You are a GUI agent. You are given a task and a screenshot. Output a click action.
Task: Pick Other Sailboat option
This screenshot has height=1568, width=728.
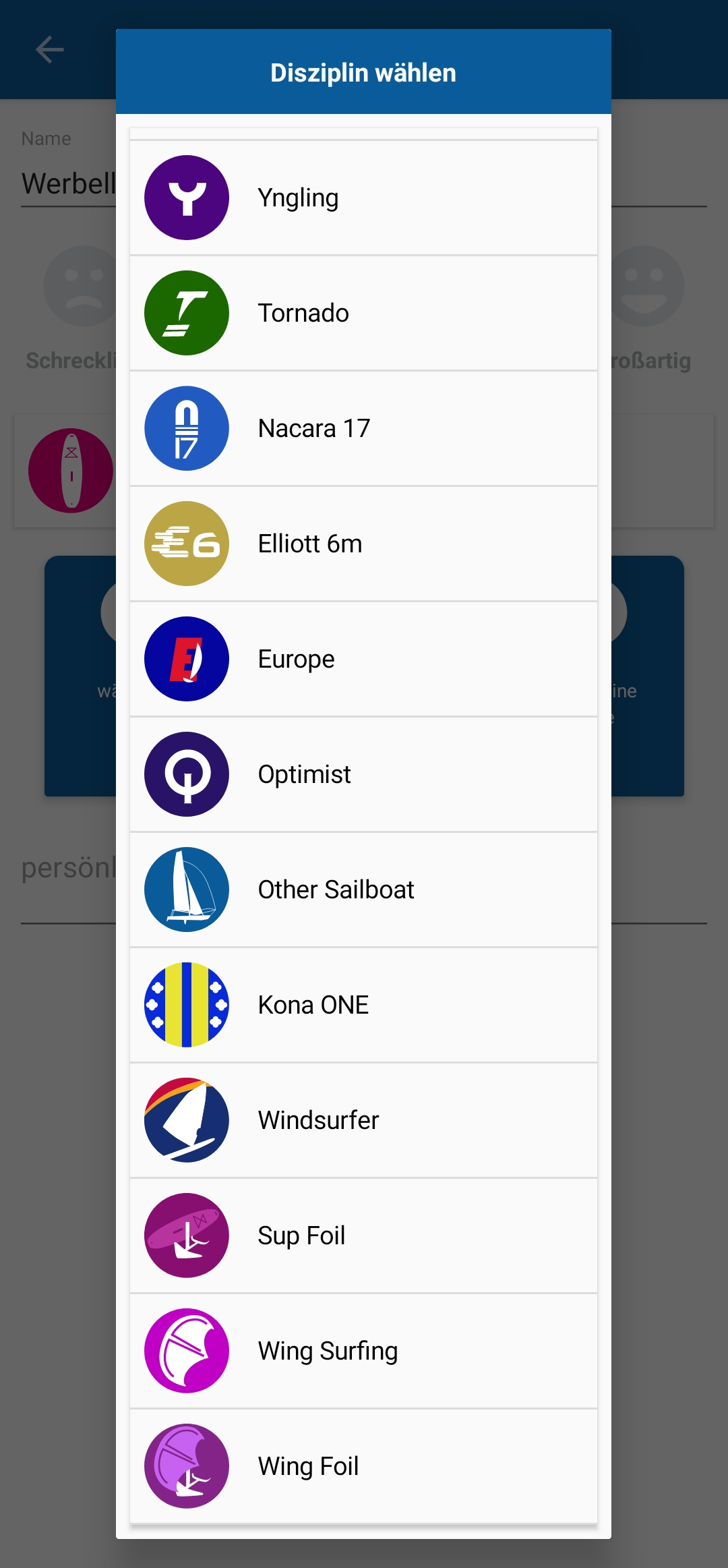point(363,890)
